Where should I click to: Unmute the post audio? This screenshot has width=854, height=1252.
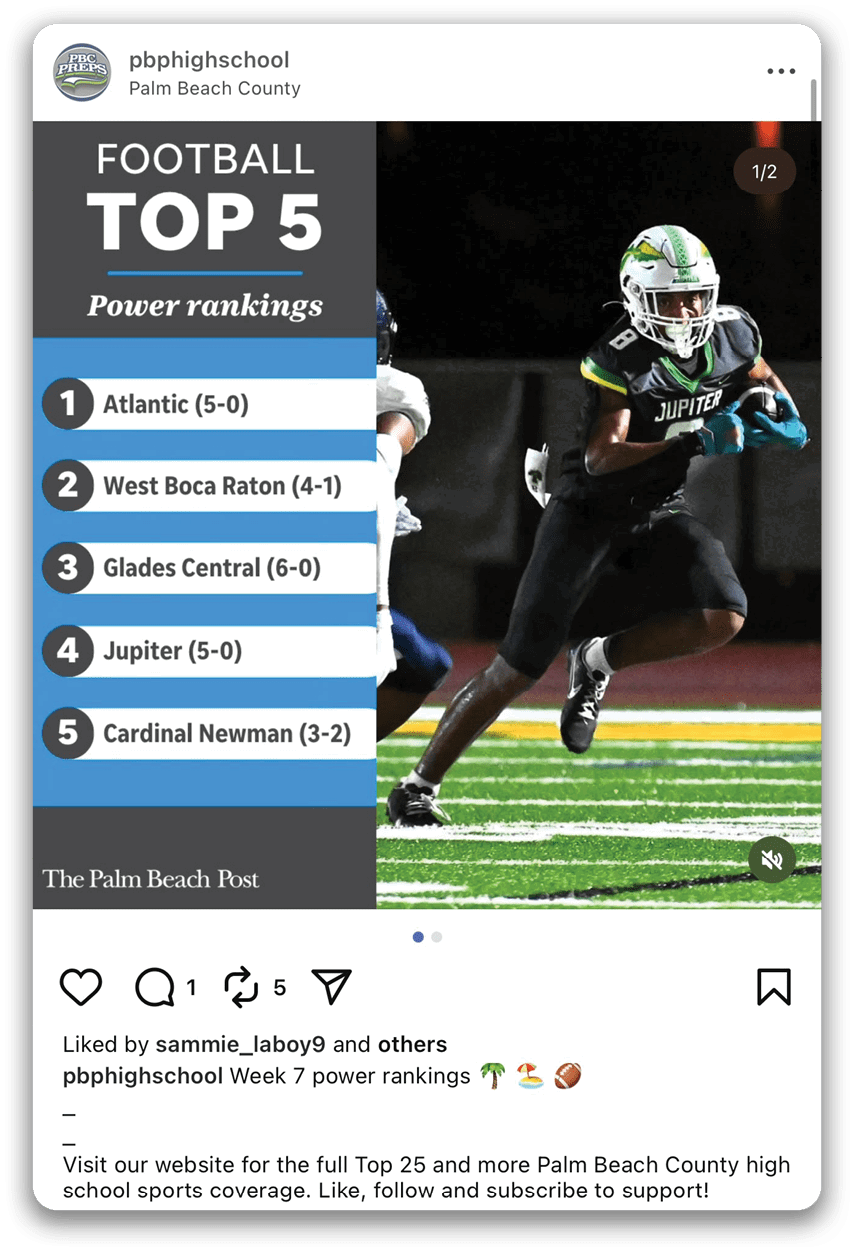(772, 859)
